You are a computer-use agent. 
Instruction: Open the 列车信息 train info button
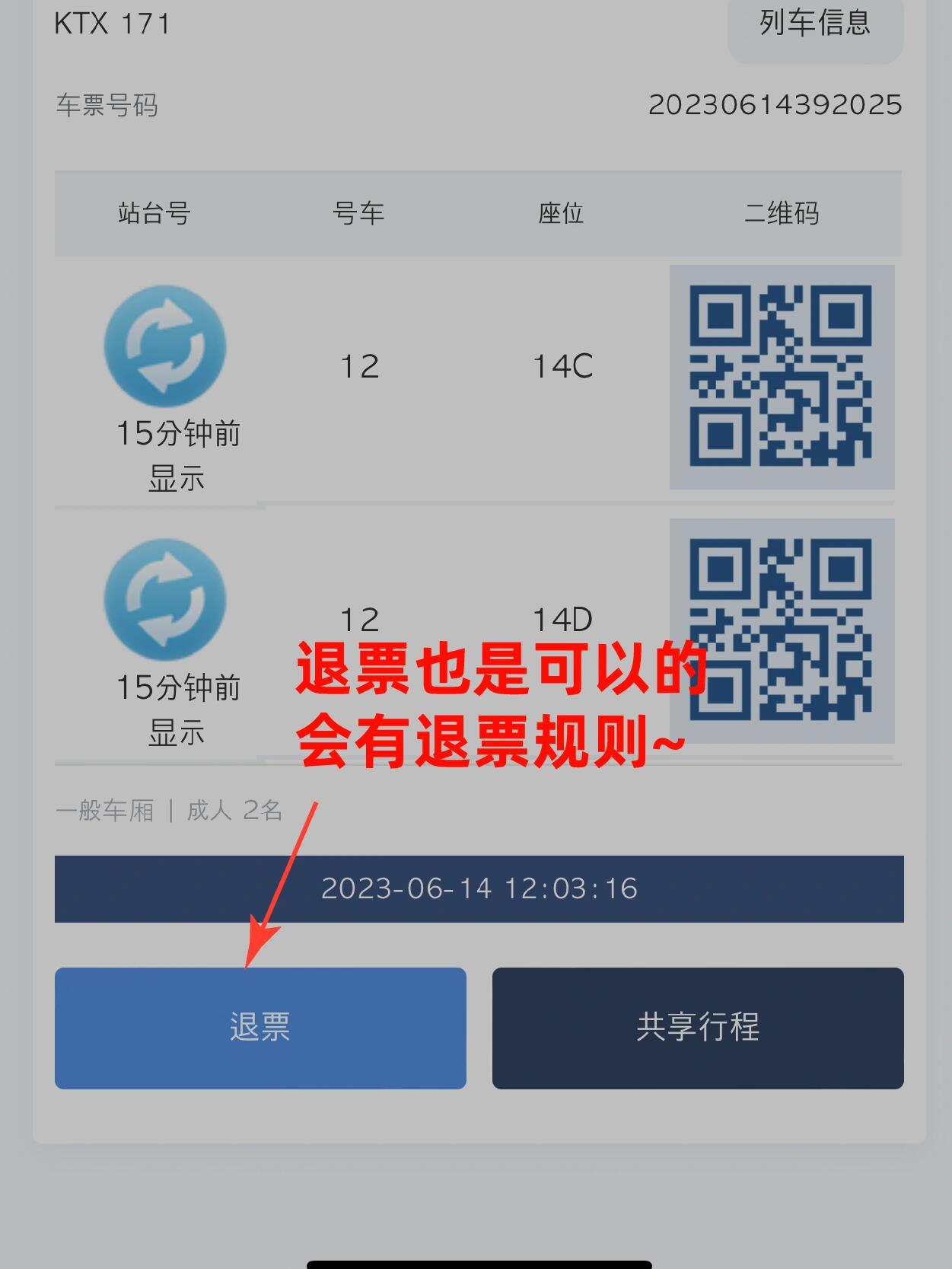click(x=815, y=24)
